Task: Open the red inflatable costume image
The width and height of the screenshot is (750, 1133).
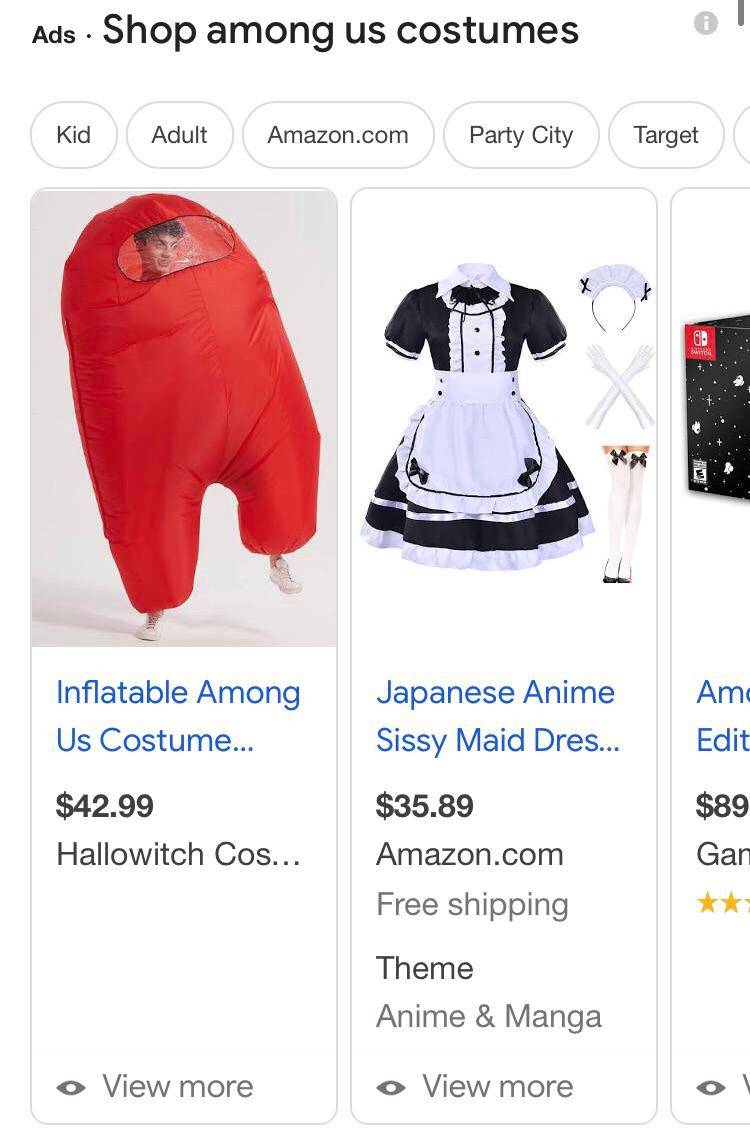Action: point(184,418)
